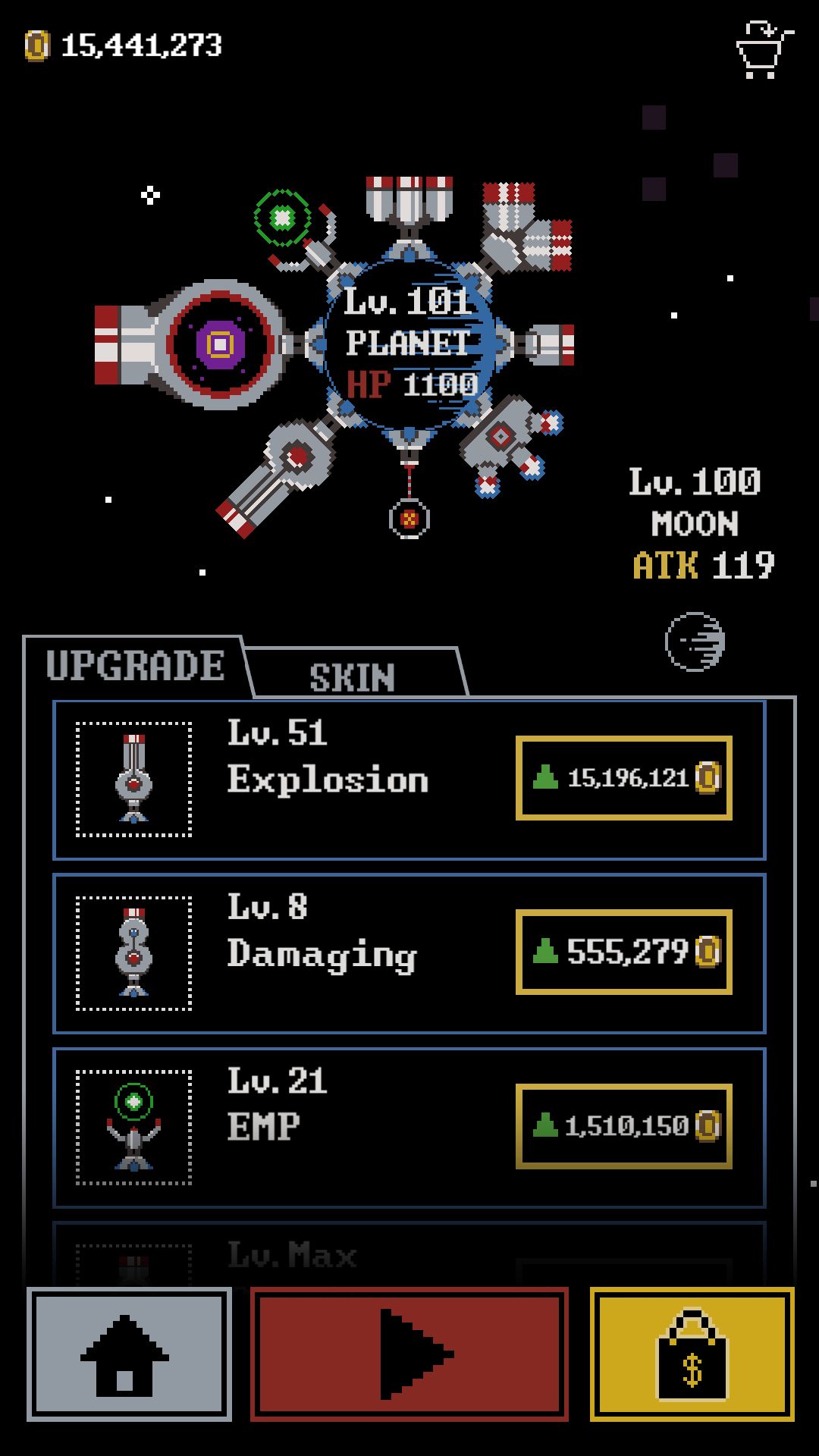Select the Damaging weapon thumbnail
The width and height of the screenshot is (819, 1456).
click(x=133, y=952)
